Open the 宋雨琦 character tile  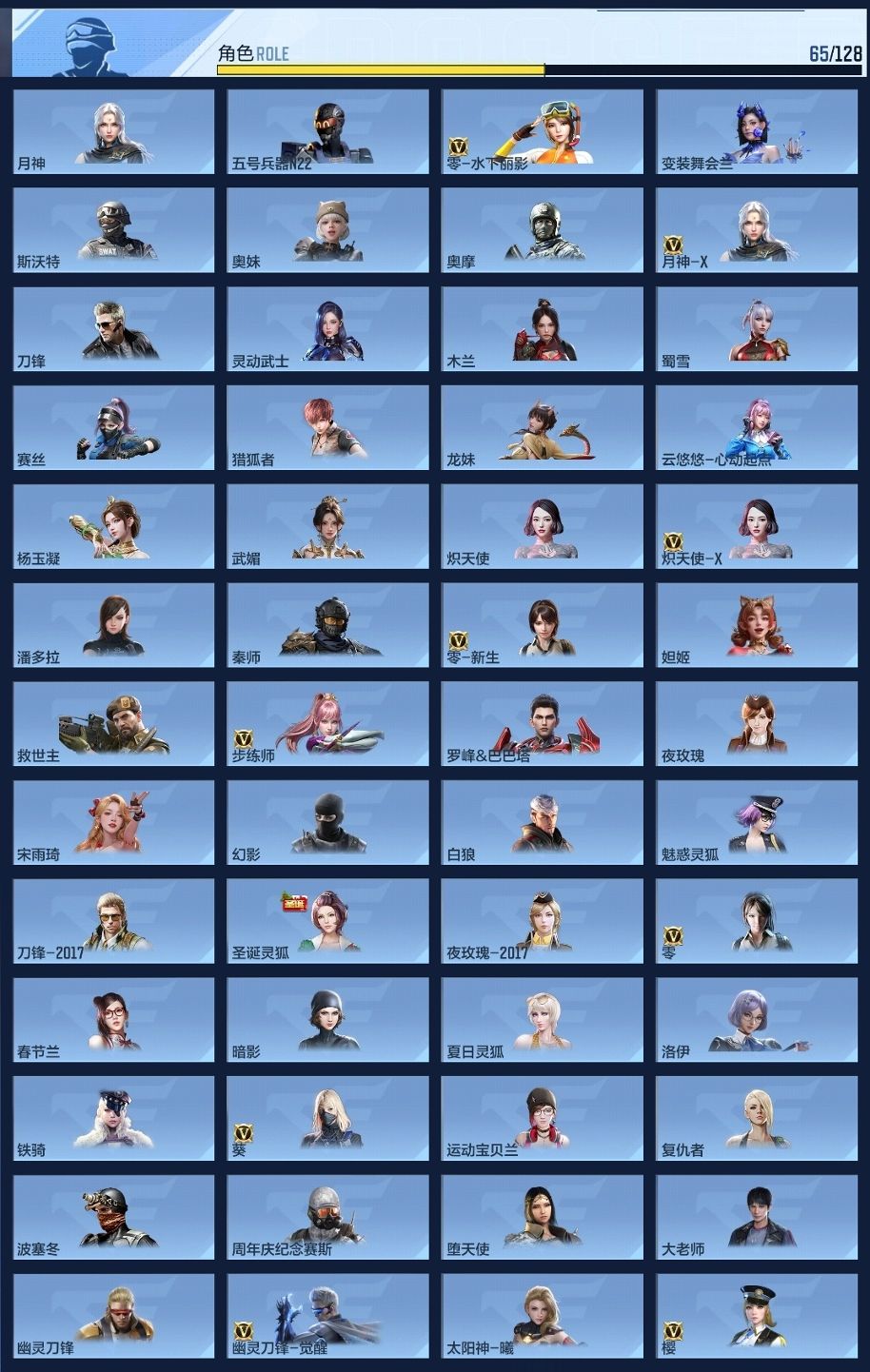(113, 823)
